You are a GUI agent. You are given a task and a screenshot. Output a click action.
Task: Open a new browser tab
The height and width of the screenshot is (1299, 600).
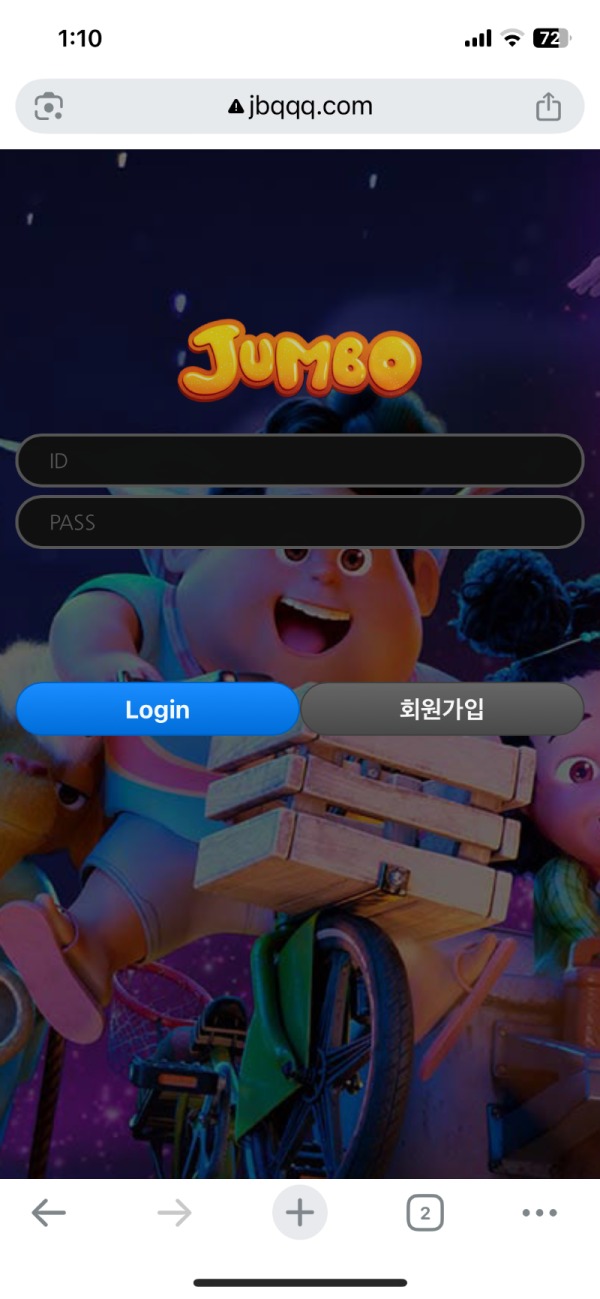click(299, 1213)
